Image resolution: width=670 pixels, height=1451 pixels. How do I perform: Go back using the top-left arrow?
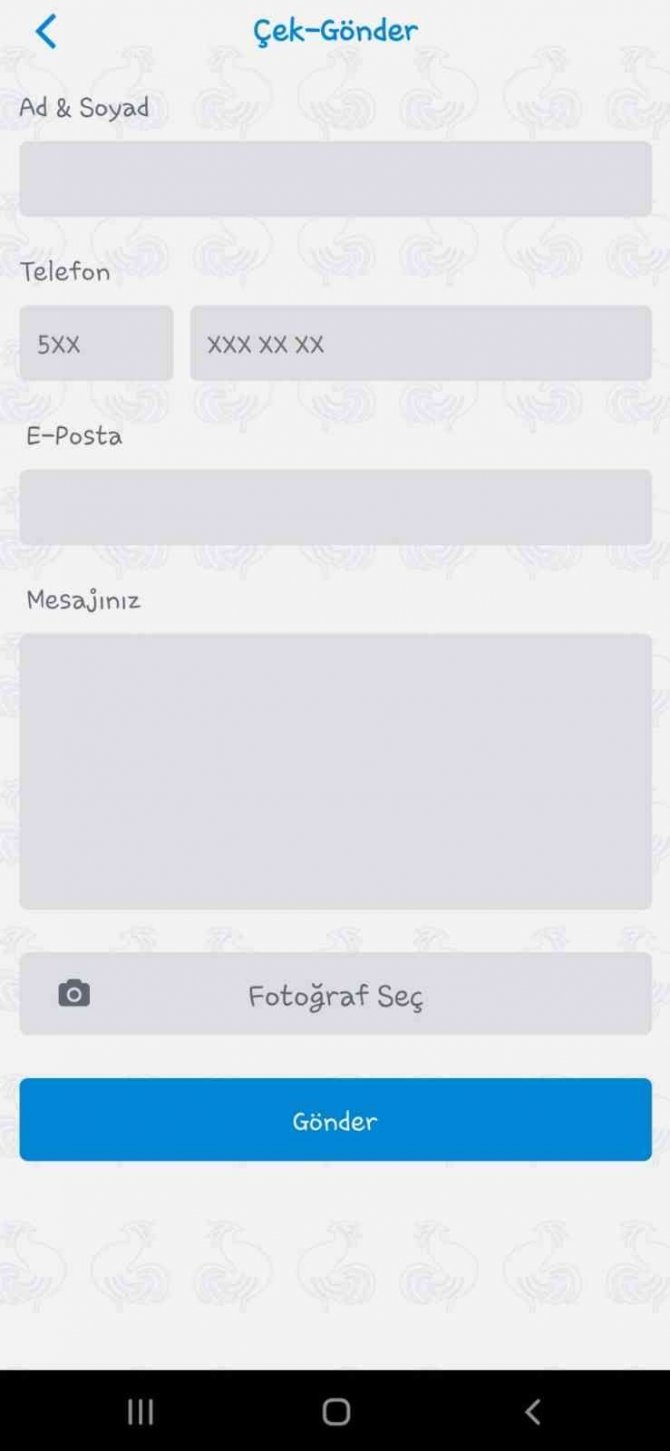(x=46, y=32)
